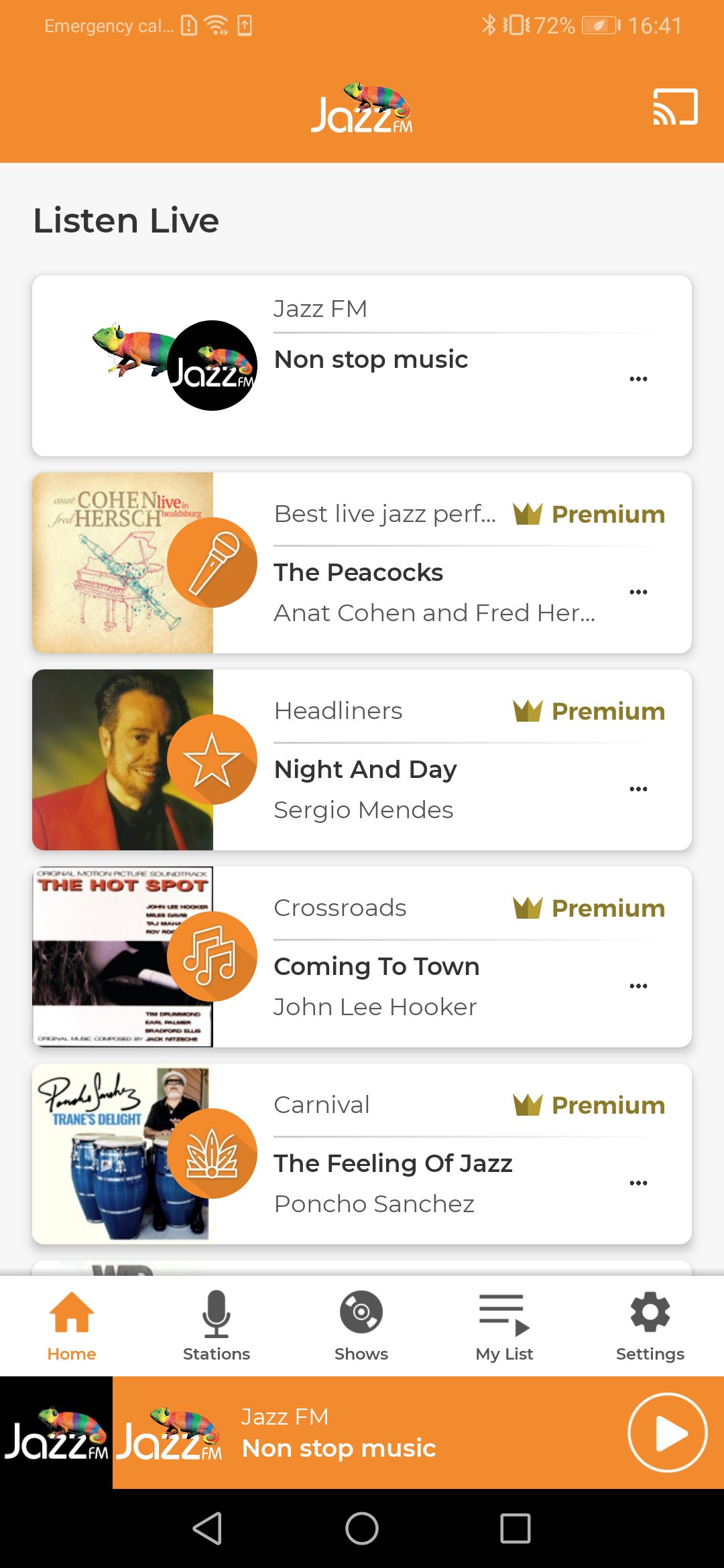Open the more options for Jazz FM station
The image size is (724, 1568).
(x=638, y=379)
